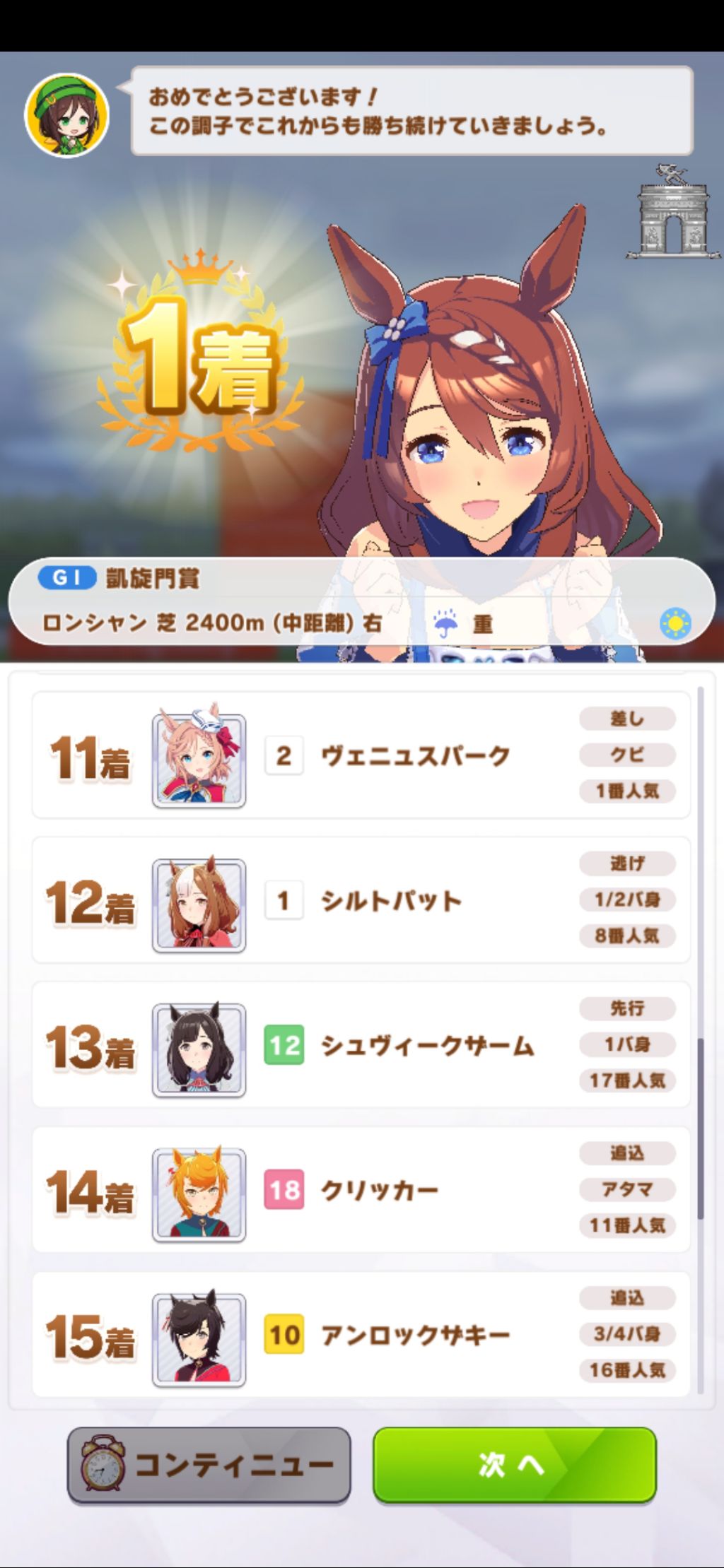Proceed with the 次へ button

pyautogui.click(x=514, y=1464)
